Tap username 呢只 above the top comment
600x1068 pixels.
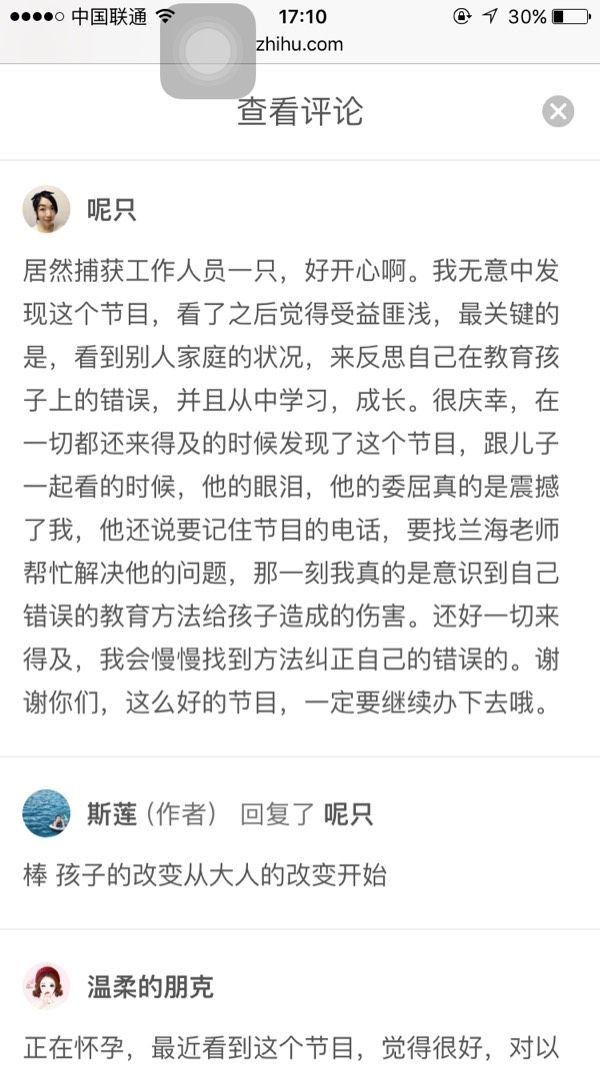pos(112,210)
